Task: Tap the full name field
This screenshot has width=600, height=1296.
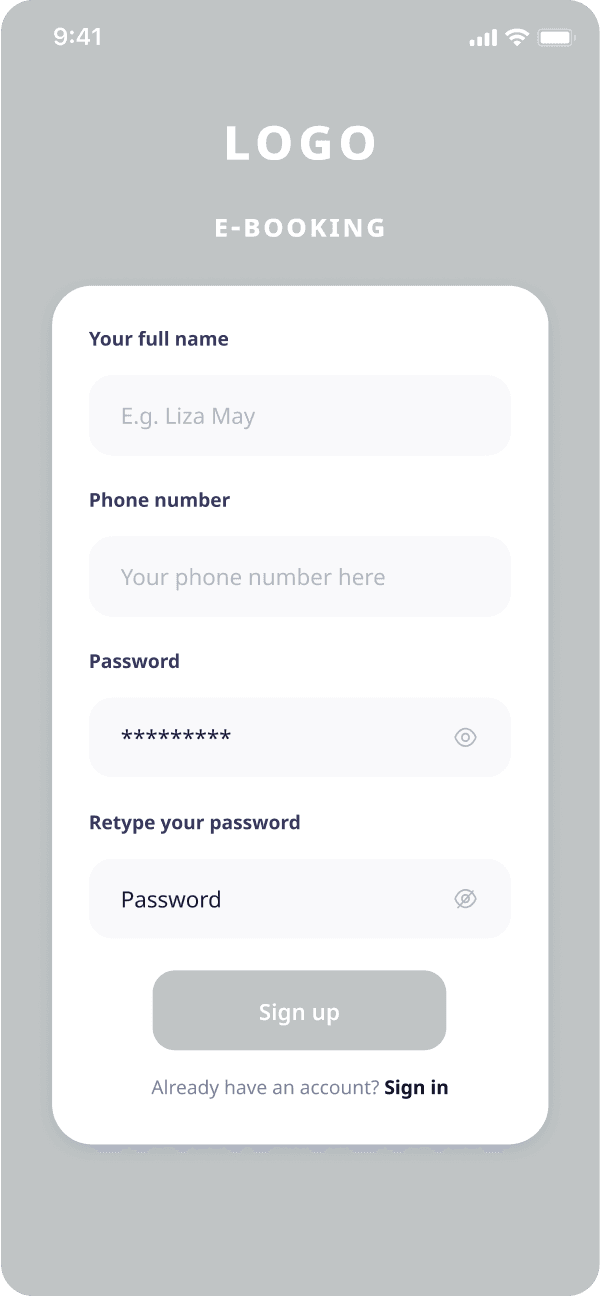Action: click(299, 416)
